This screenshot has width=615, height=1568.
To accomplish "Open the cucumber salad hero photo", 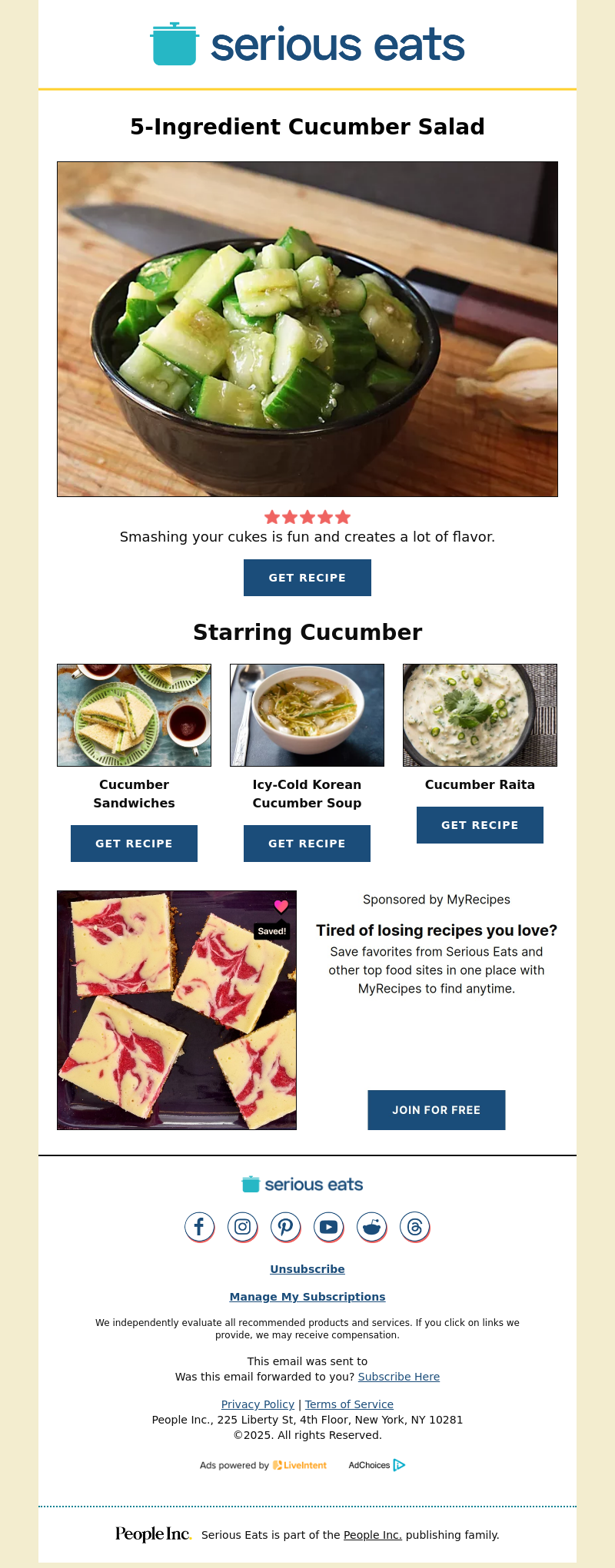I will click(x=307, y=329).
